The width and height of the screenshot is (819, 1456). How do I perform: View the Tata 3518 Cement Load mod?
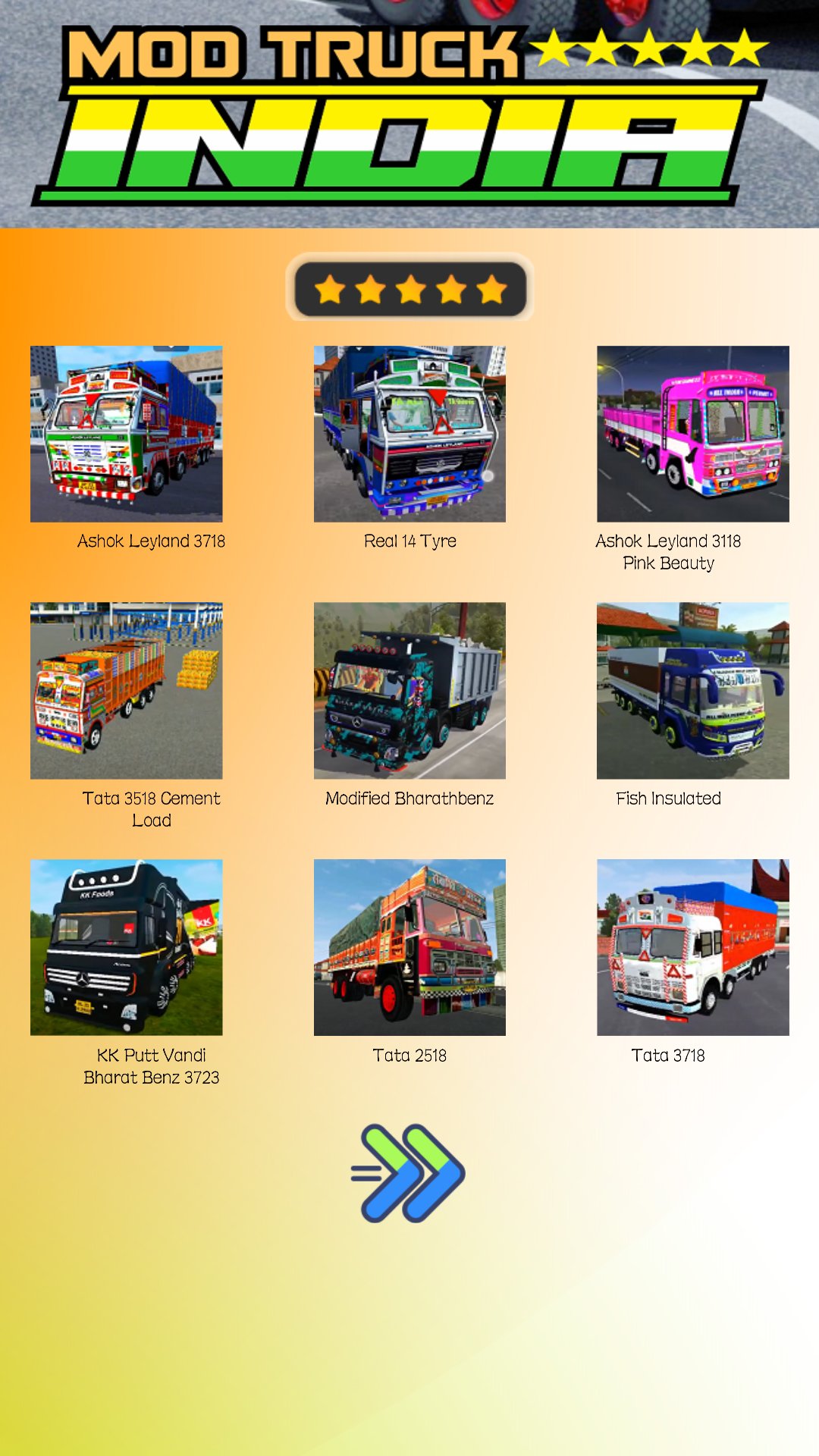pos(127,691)
